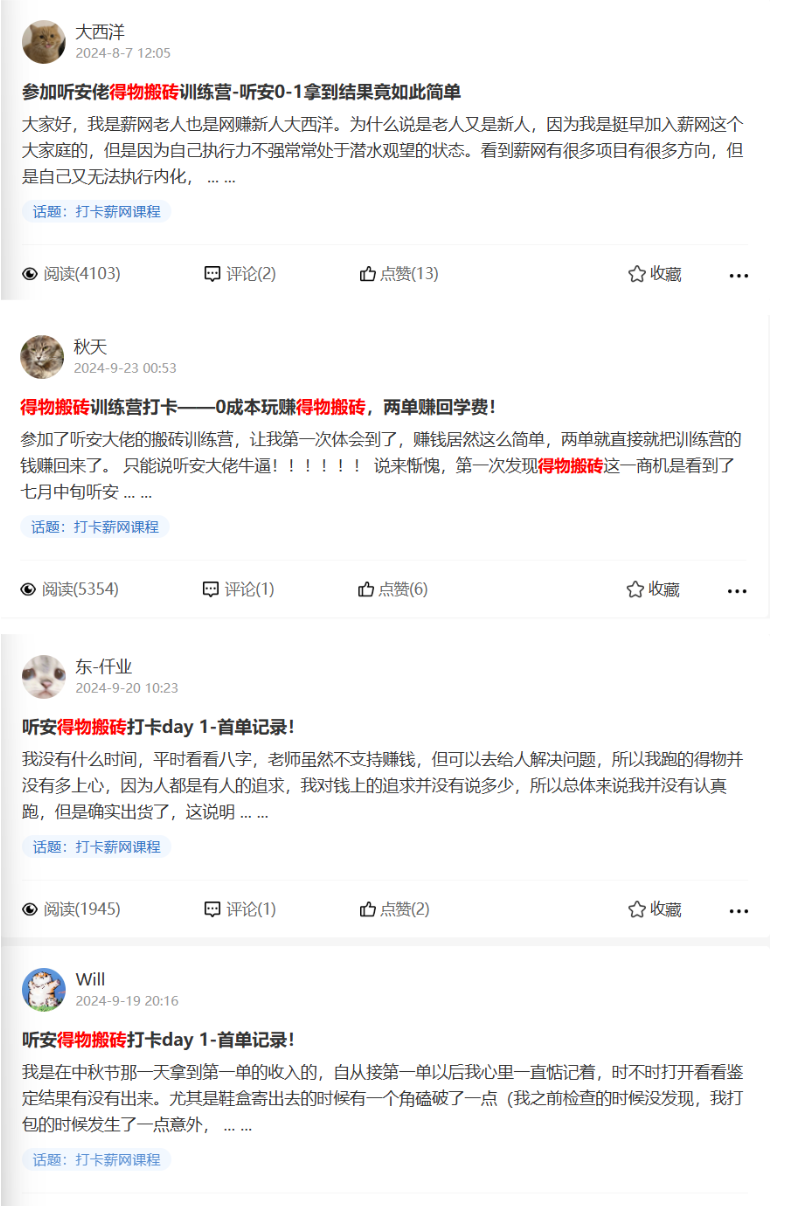Bookmark 大西洋's post with 收藏
799x1206 pixels.
tap(655, 274)
